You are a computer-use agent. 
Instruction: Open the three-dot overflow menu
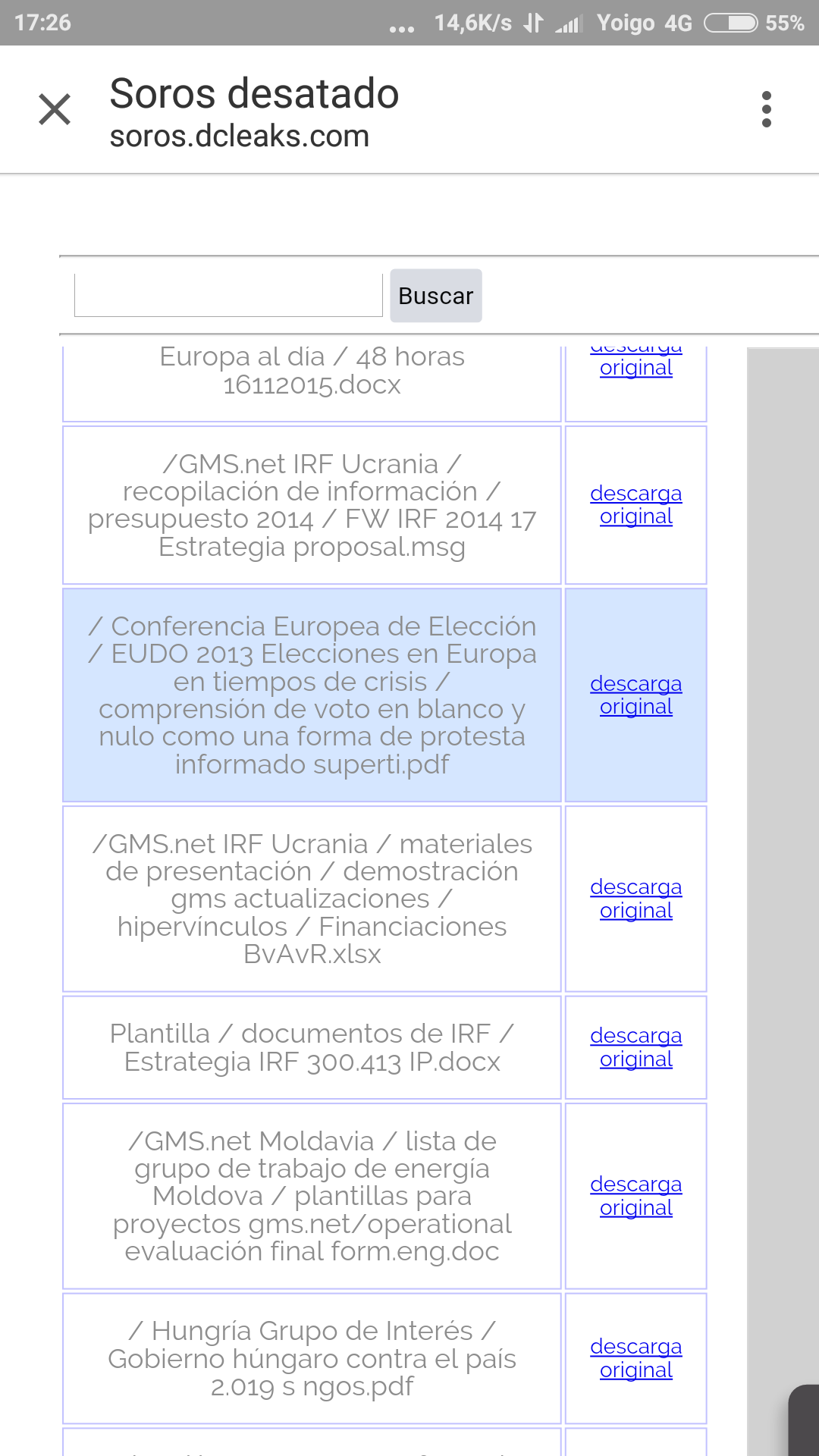point(767,109)
